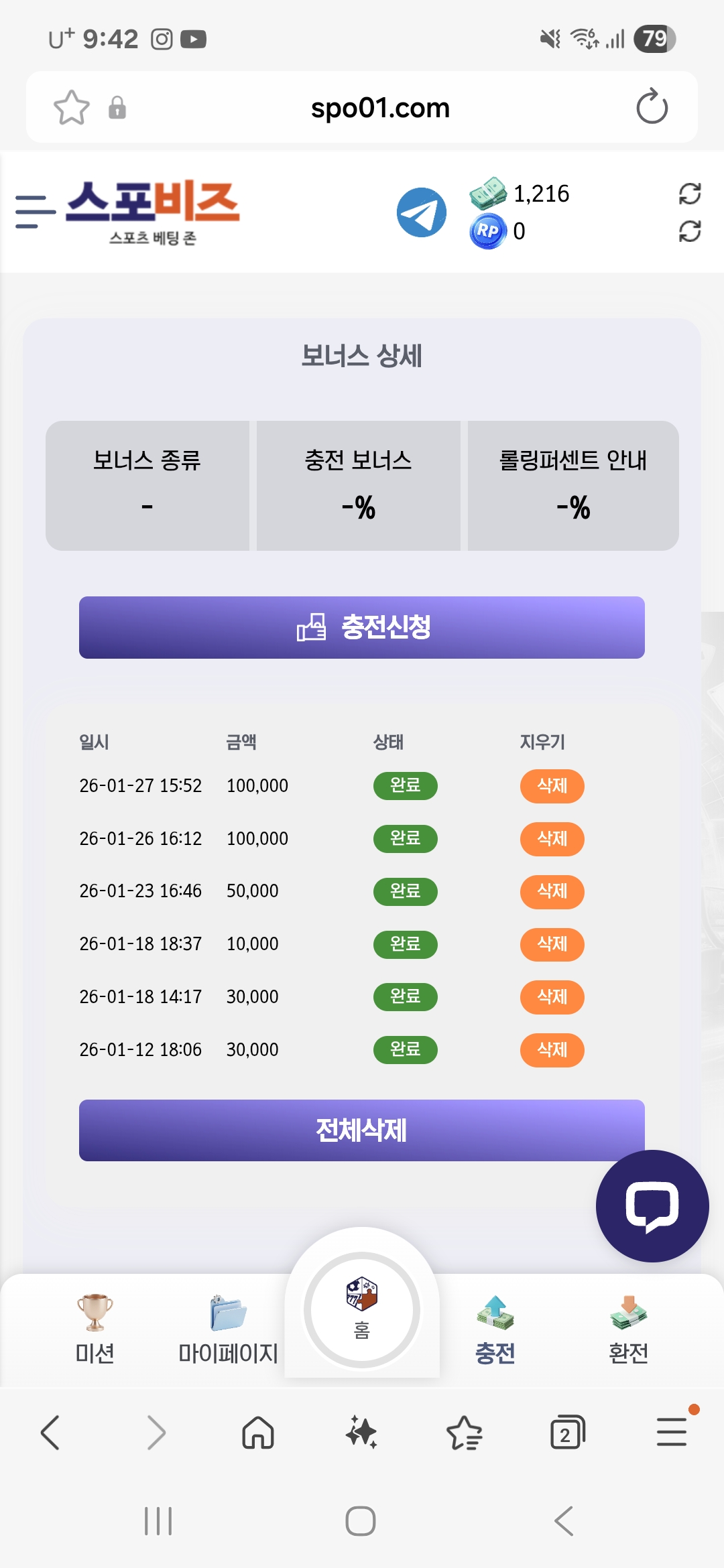724x1568 pixels.
Task: Refresh the RP point balance
Action: [689, 231]
